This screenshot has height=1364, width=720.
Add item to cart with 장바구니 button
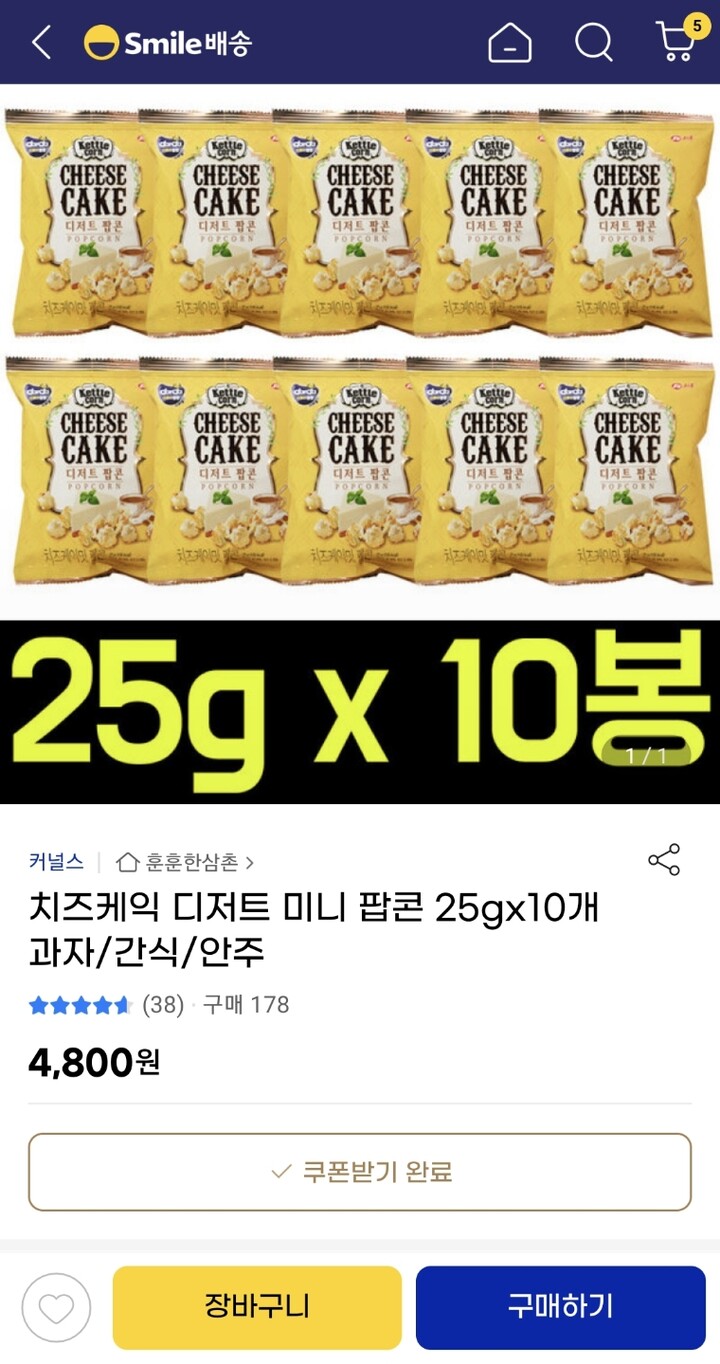[x=258, y=1307]
